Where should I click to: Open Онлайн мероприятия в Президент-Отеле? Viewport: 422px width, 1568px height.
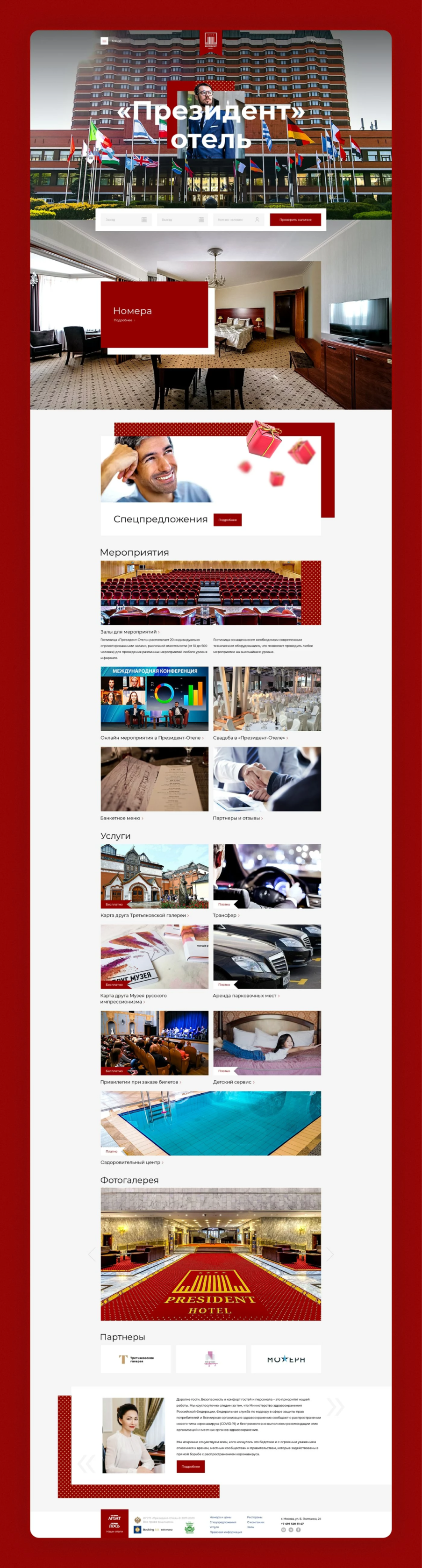[x=151, y=738]
